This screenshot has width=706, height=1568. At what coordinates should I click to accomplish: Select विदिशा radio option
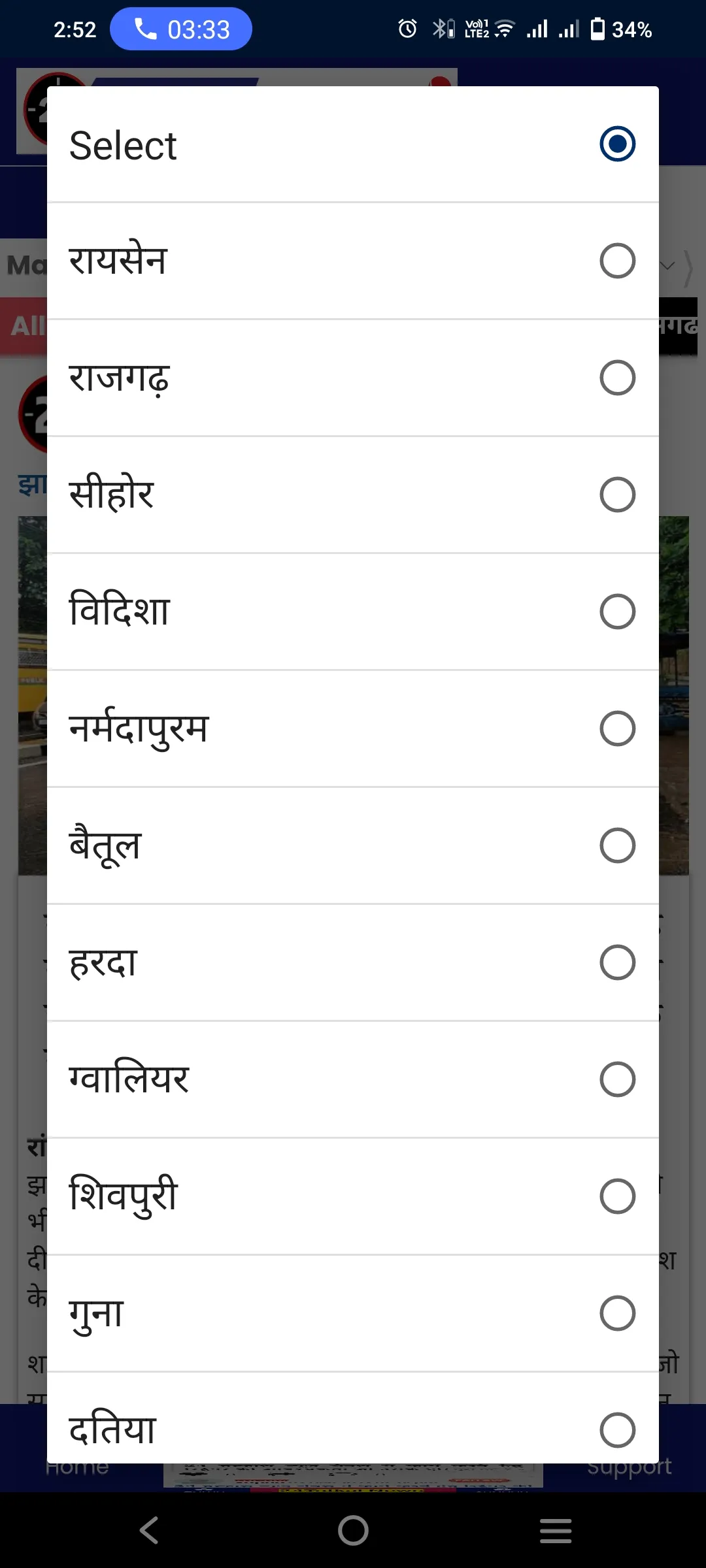tap(353, 612)
